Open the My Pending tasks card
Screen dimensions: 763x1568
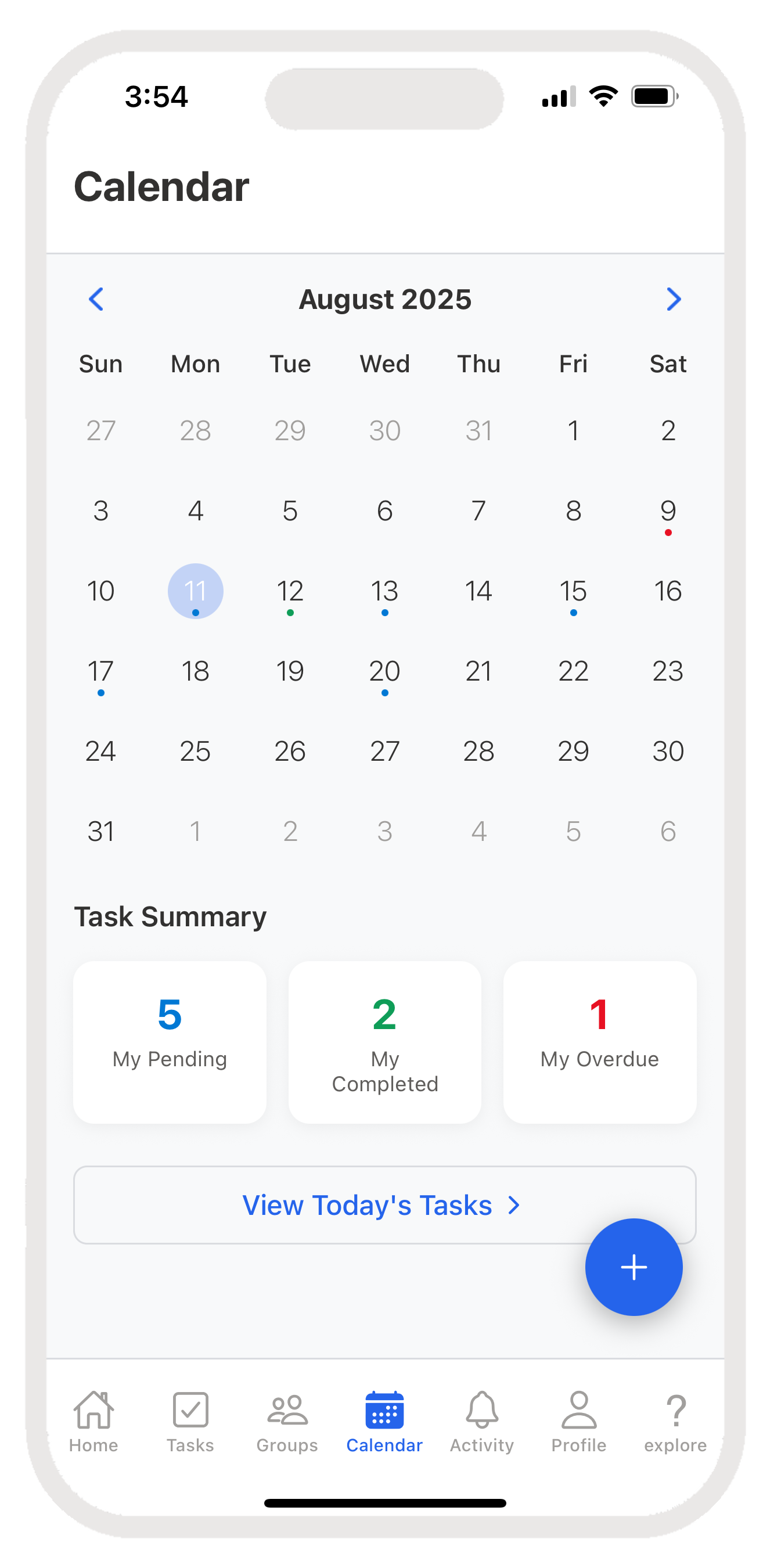[x=170, y=1041]
